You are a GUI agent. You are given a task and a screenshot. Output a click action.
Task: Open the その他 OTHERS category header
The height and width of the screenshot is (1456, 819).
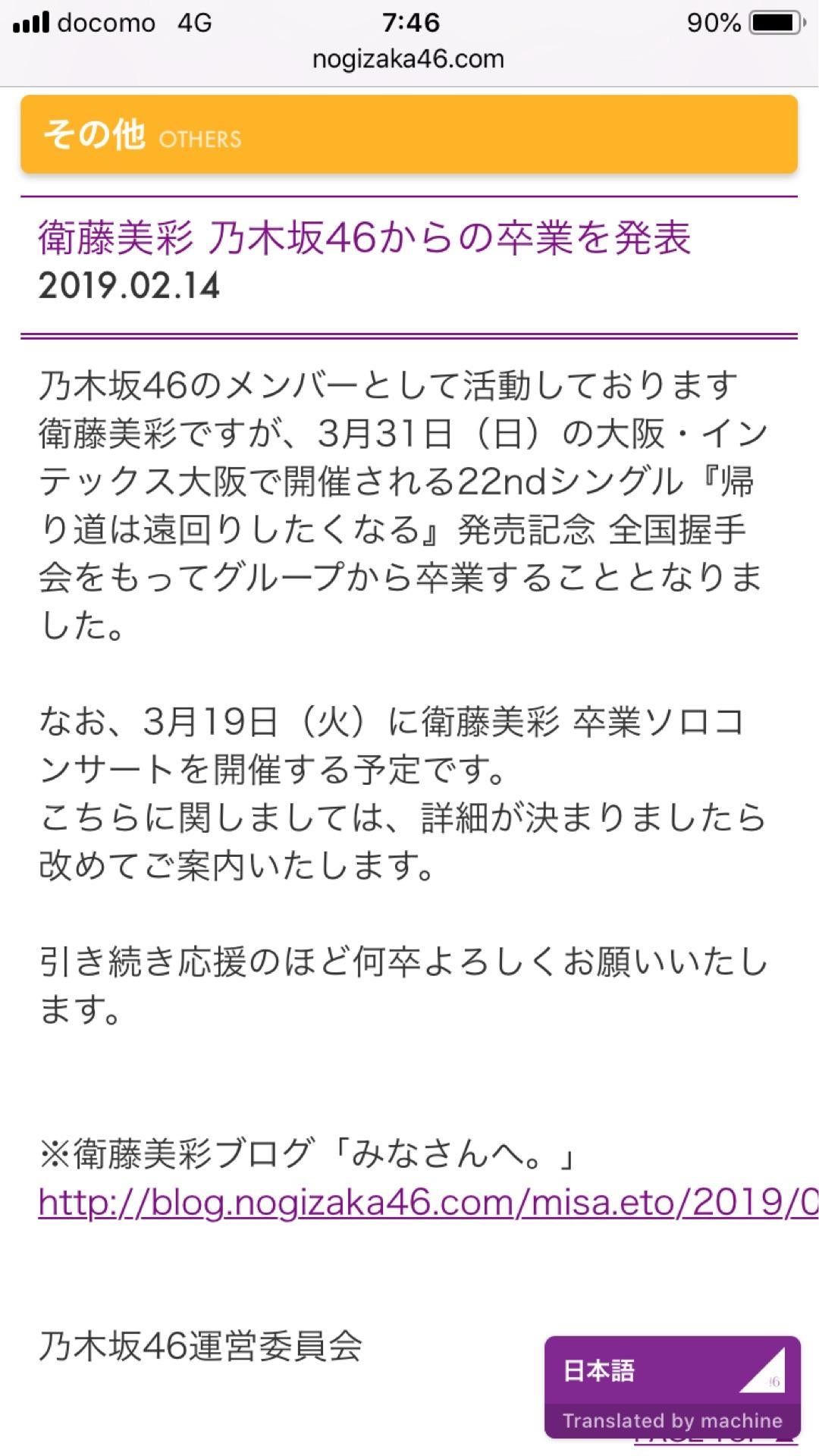(x=409, y=135)
